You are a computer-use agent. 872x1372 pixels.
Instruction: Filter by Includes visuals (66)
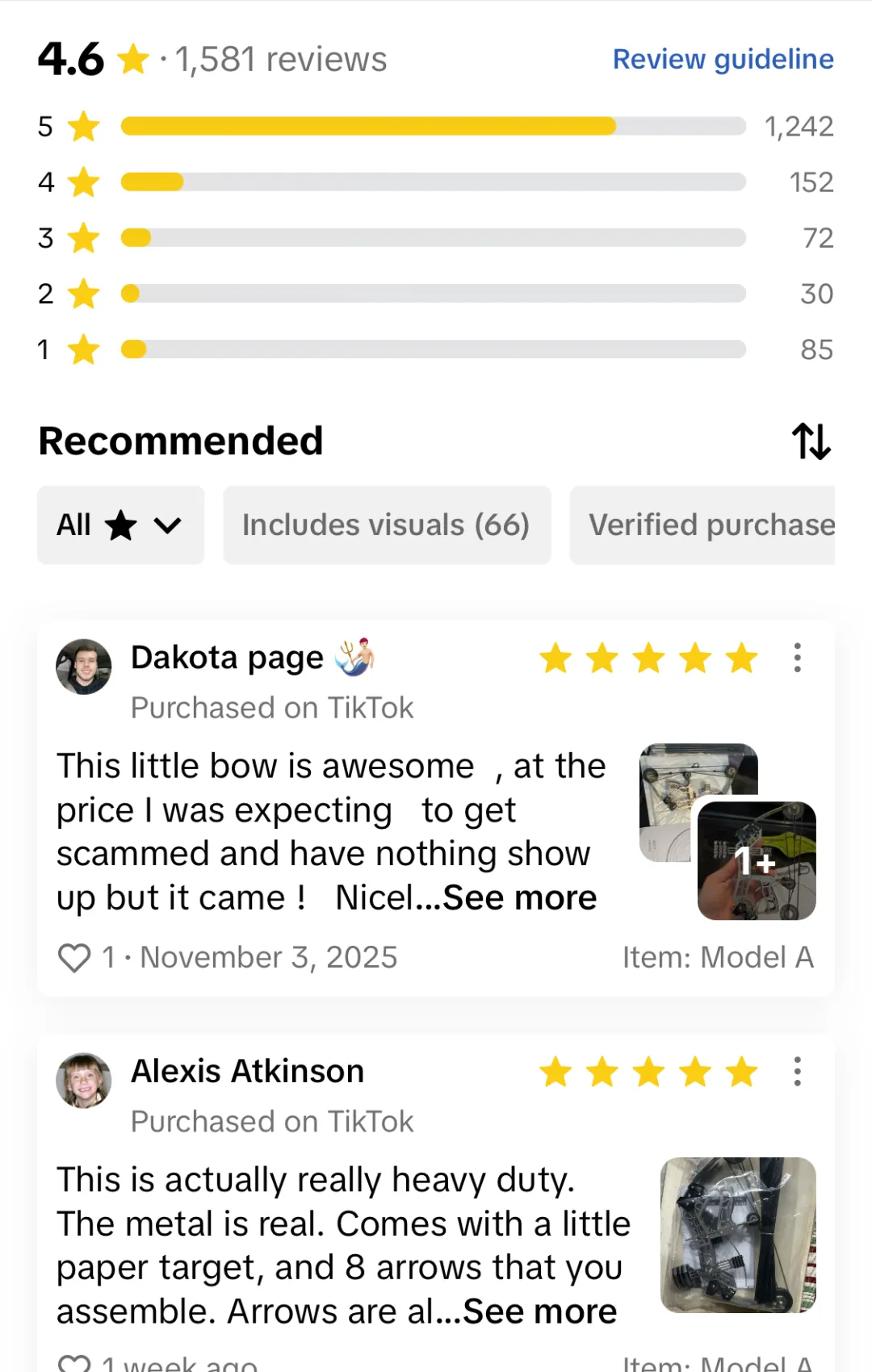click(386, 525)
